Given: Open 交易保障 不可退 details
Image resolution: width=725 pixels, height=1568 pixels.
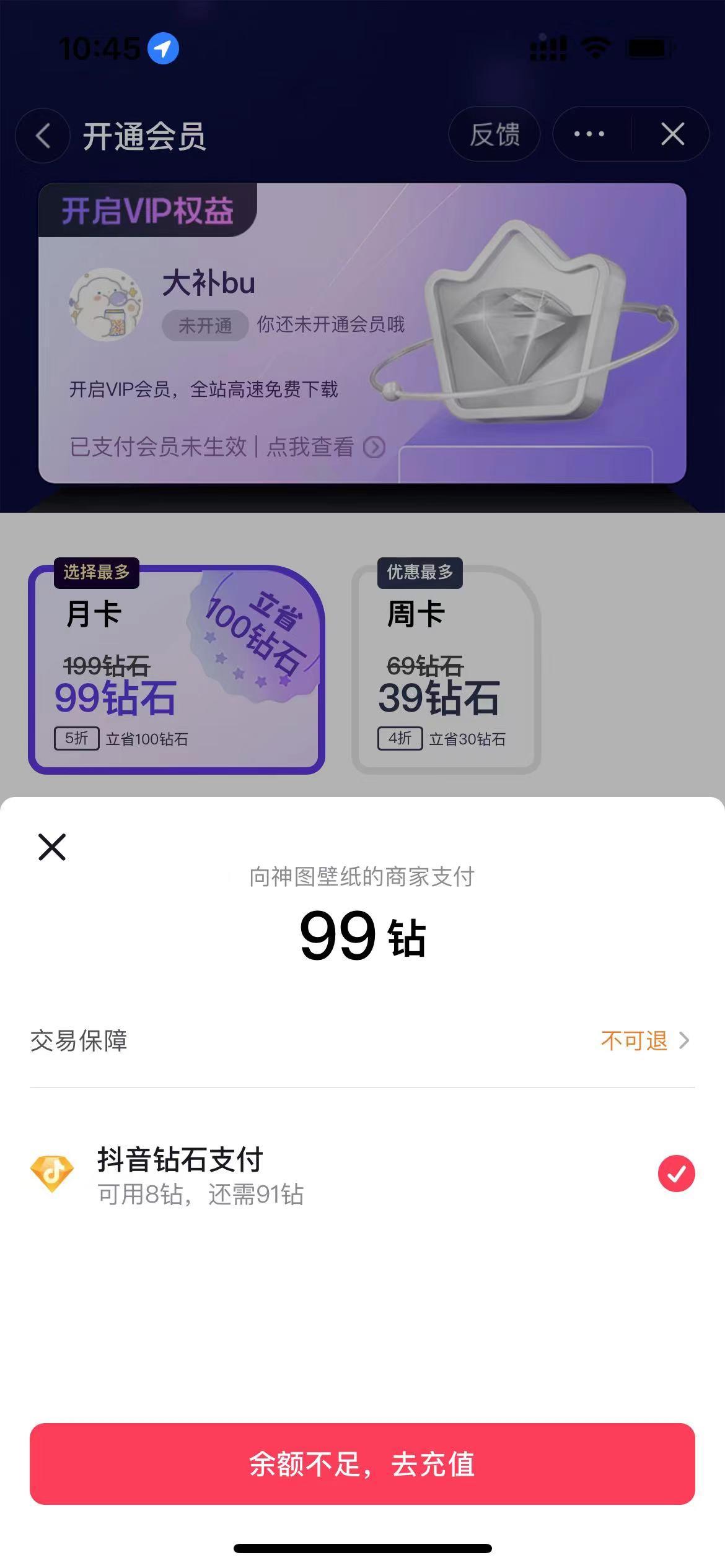Looking at the screenshot, I should 644,1041.
